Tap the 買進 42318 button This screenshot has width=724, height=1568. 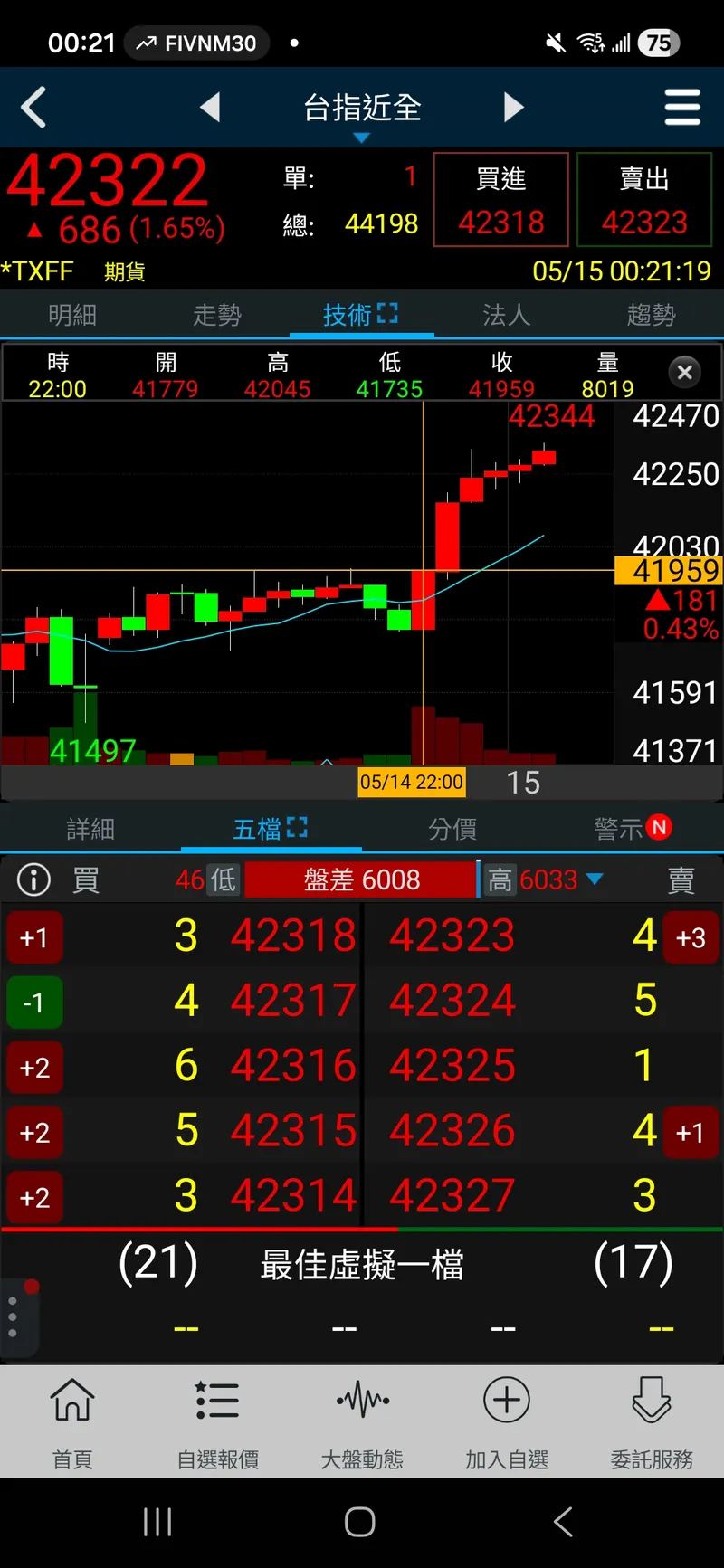(x=501, y=200)
